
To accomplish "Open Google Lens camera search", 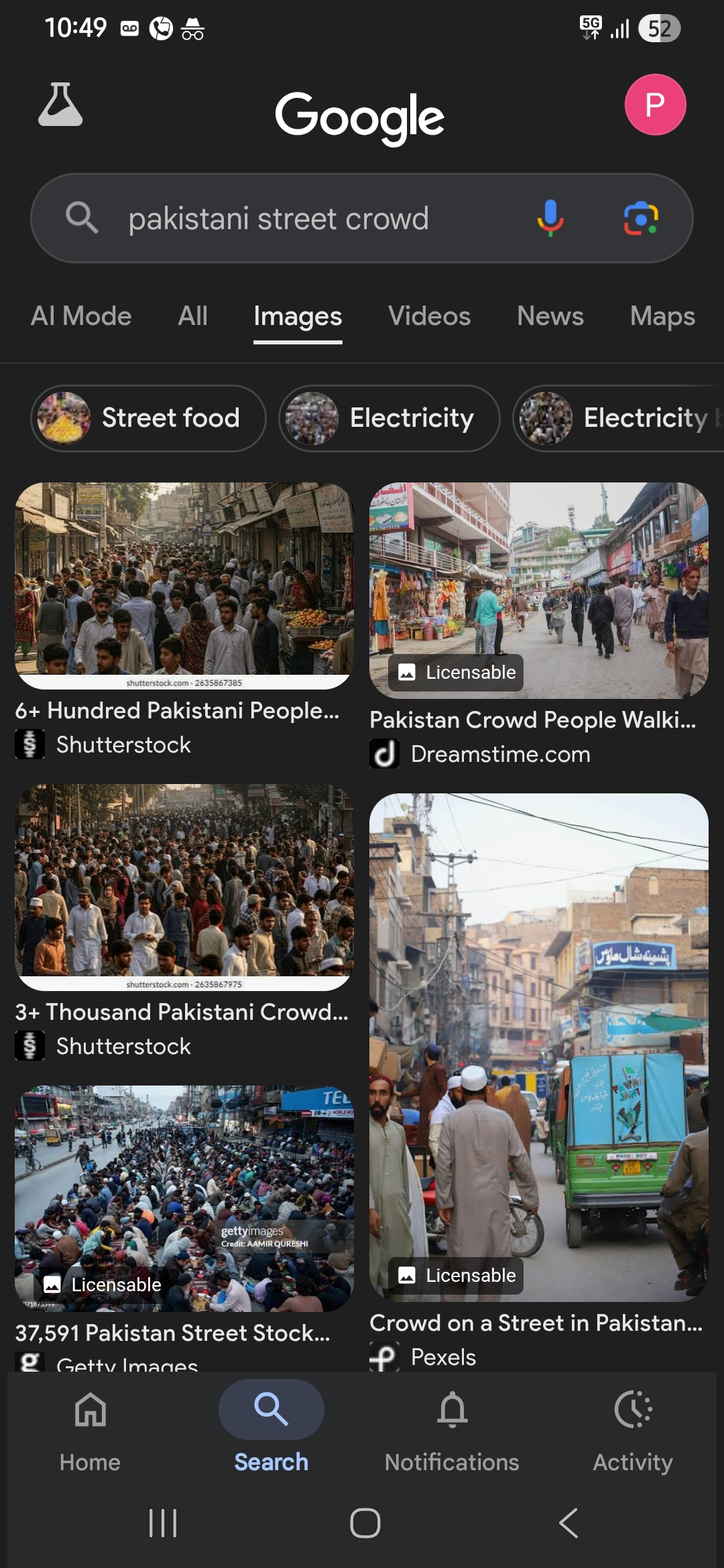I will click(x=641, y=218).
